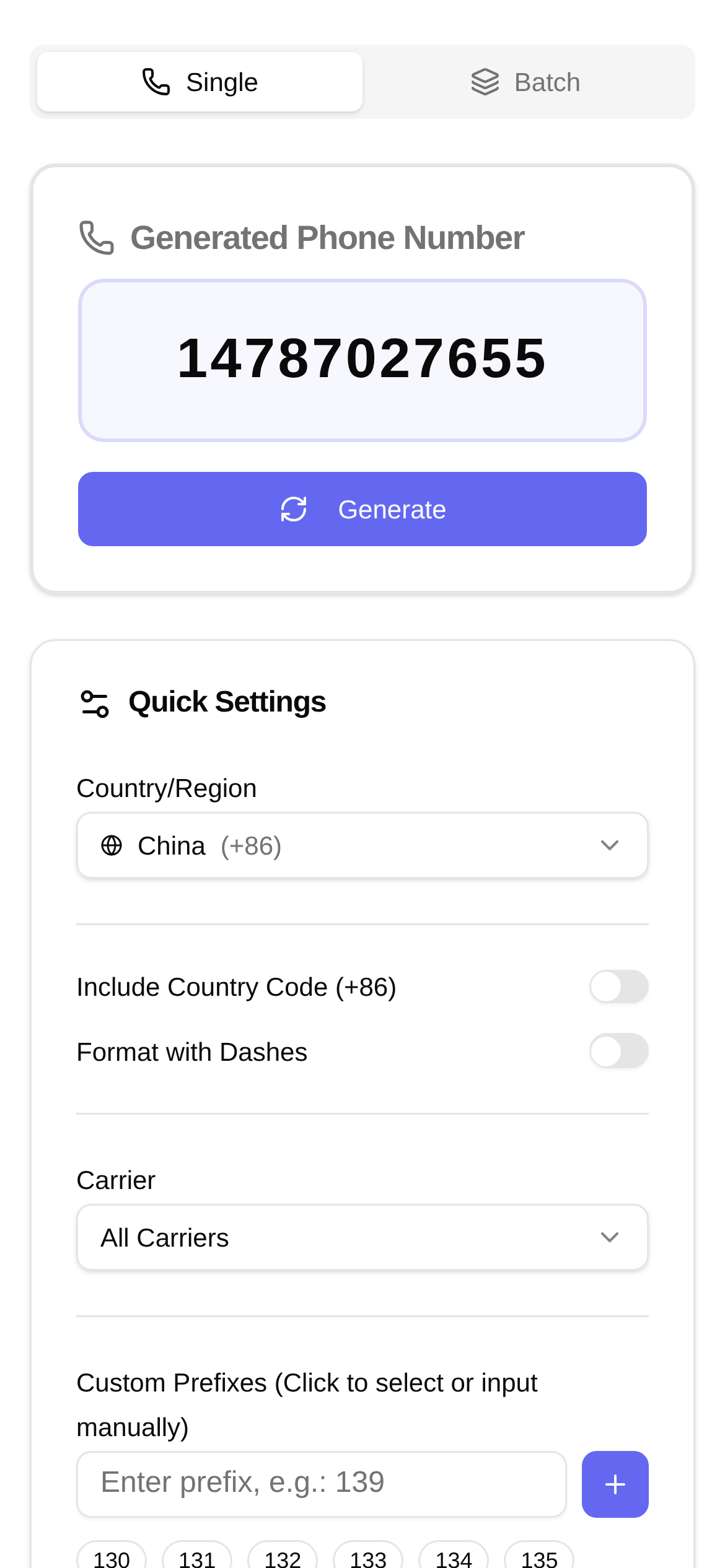Click the refresh icon inside the Generate button

294,509
